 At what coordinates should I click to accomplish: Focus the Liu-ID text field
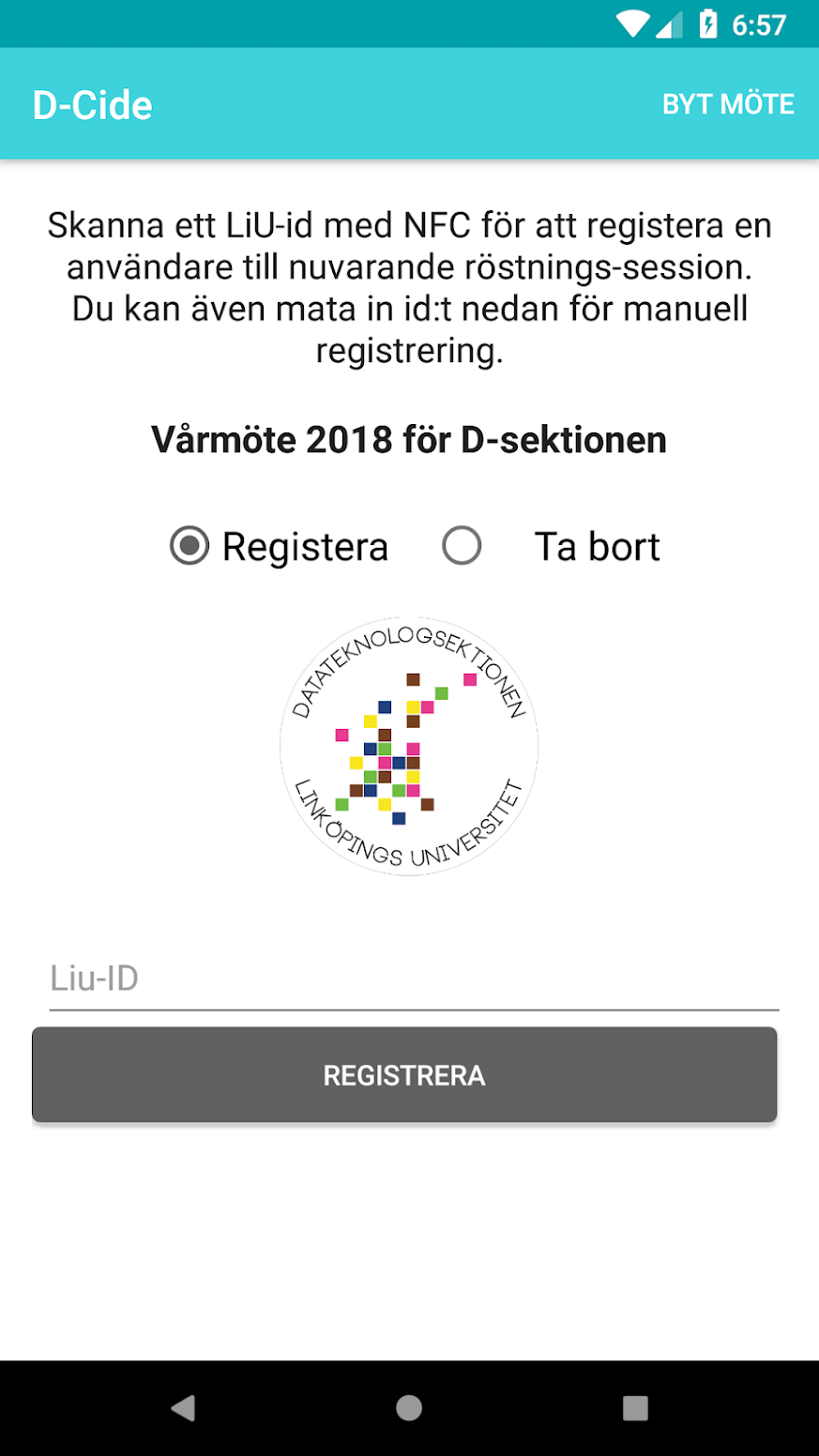(x=413, y=978)
